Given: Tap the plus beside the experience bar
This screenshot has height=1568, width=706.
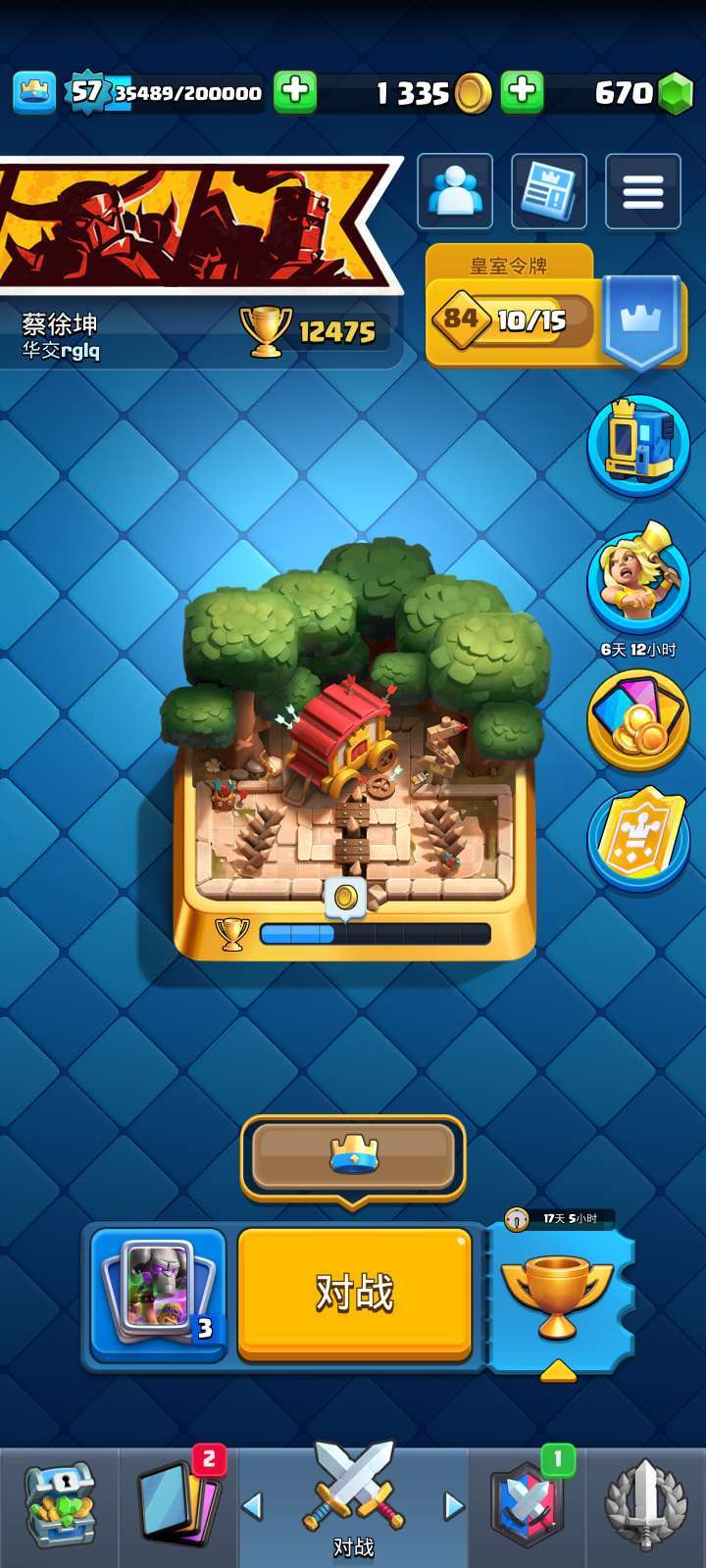Looking at the screenshot, I should (294, 92).
